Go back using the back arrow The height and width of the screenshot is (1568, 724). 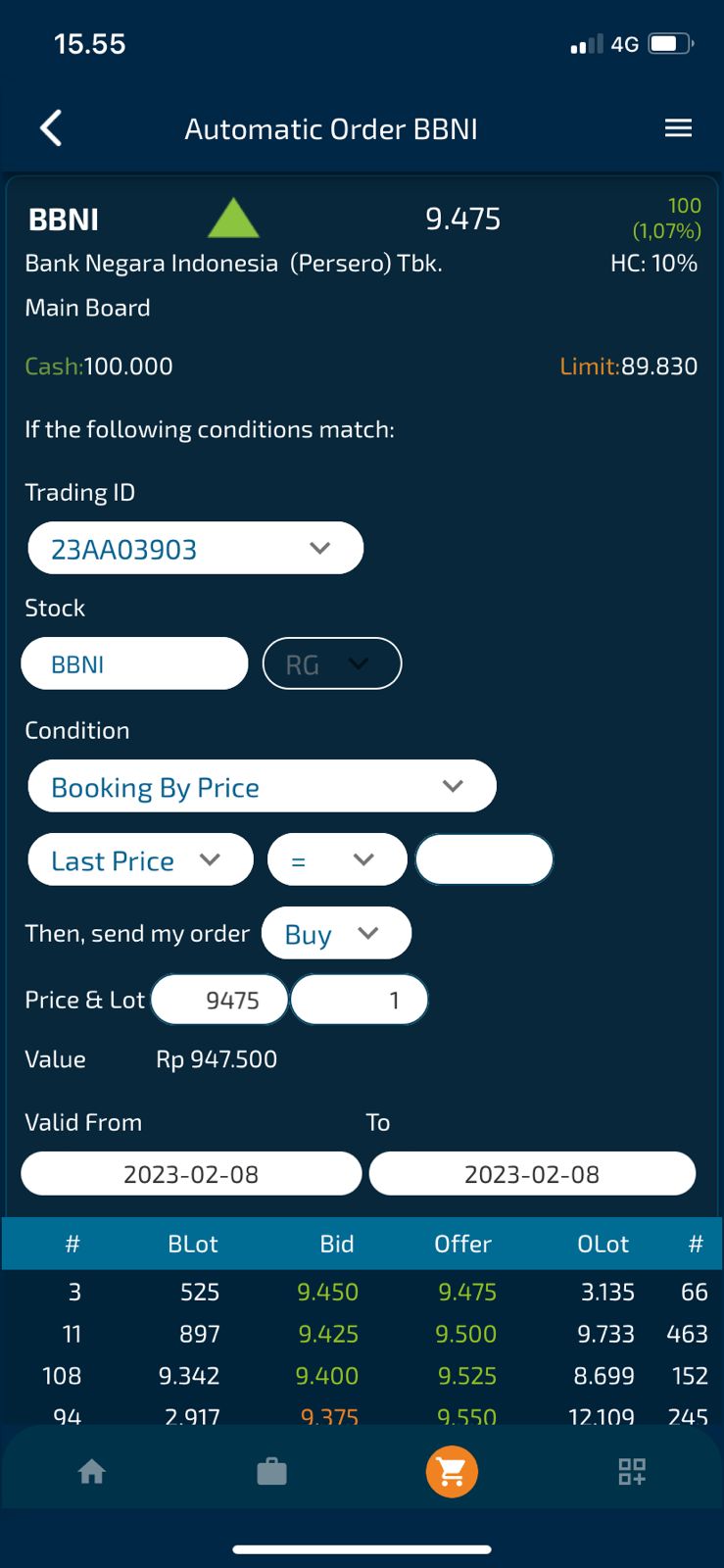(51, 127)
